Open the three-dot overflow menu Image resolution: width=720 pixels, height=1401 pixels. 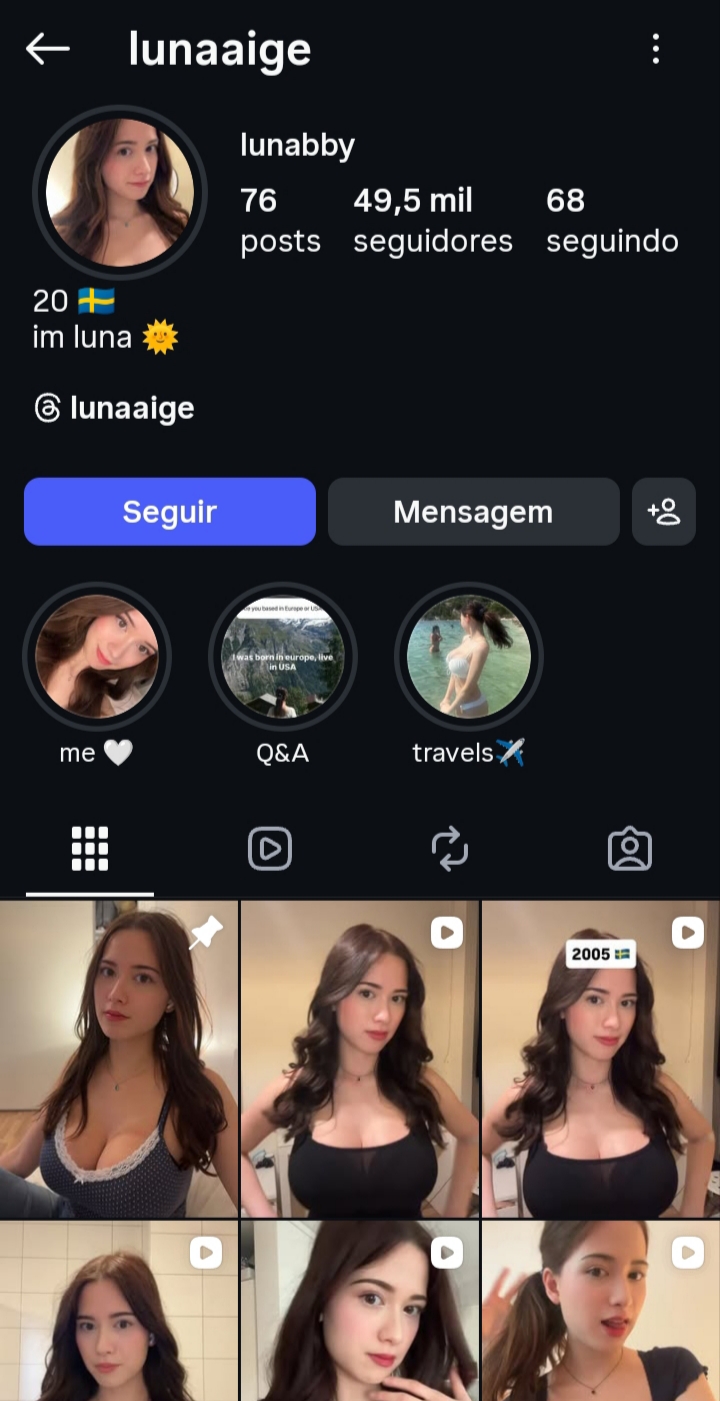pyautogui.click(x=656, y=48)
